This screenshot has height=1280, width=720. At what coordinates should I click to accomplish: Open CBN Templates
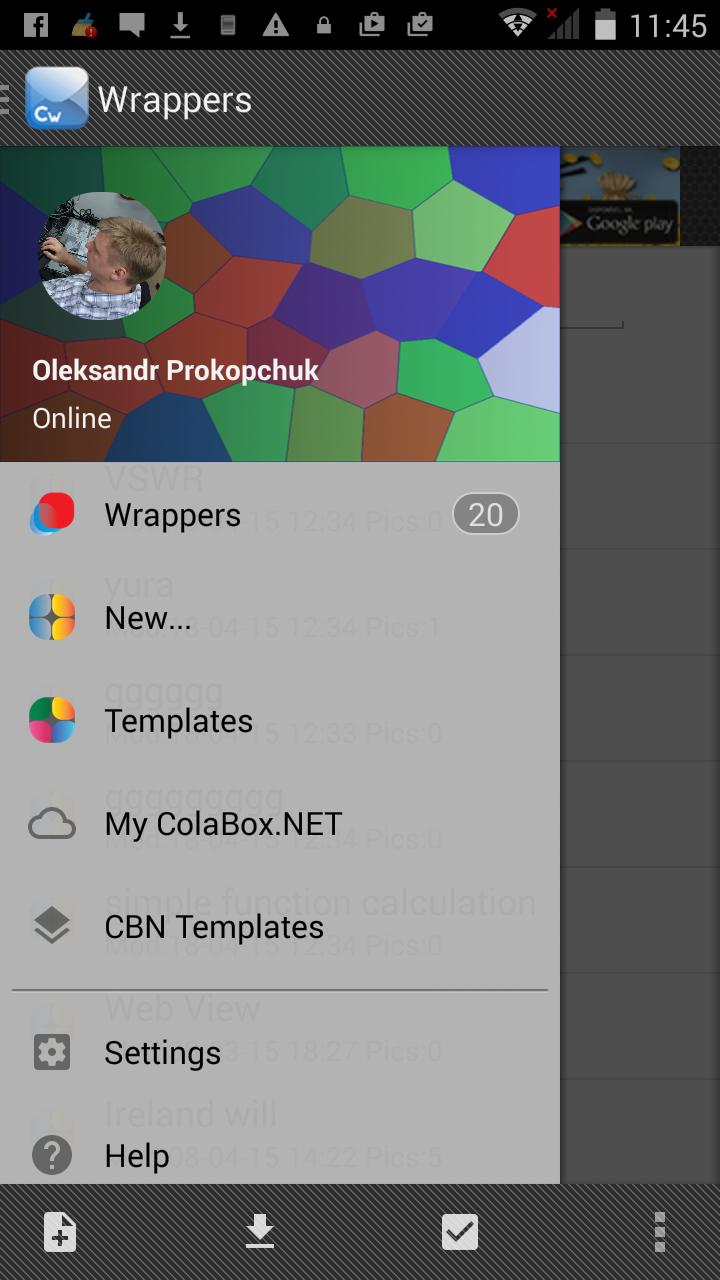pyautogui.click(x=214, y=927)
